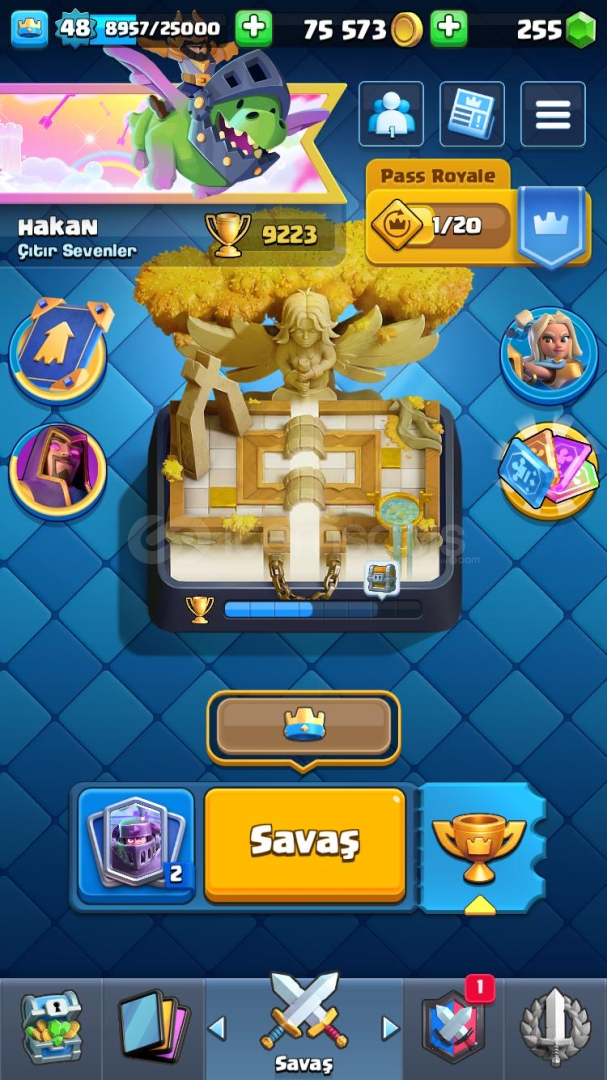This screenshot has height=1080, width=607.
Task: Change the battle deck slot 2
Action: click(x=136, y=845)
